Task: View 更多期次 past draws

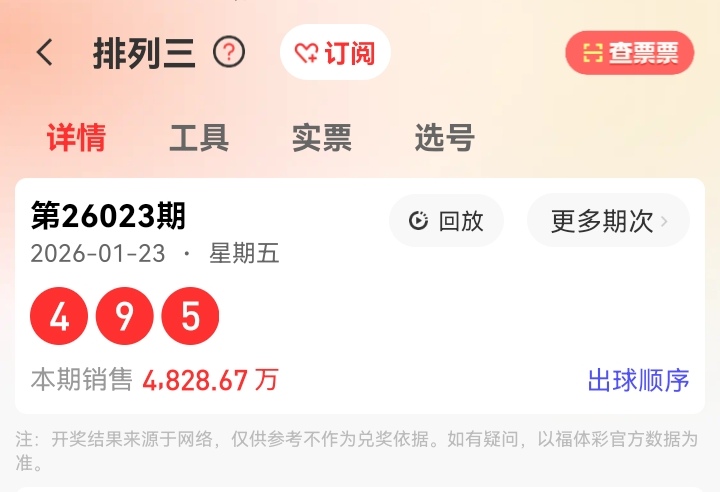Action: click(608, 221)
